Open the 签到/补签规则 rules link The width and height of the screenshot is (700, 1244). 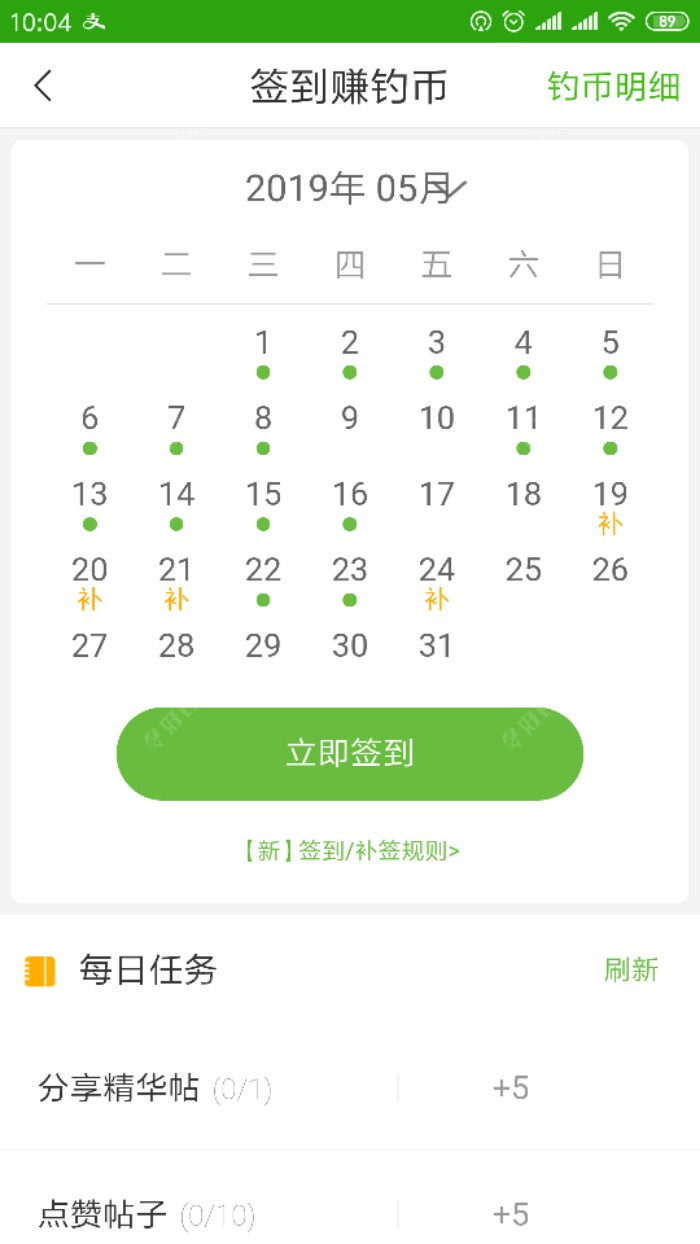pyautogui.click(x=350, y=851)
